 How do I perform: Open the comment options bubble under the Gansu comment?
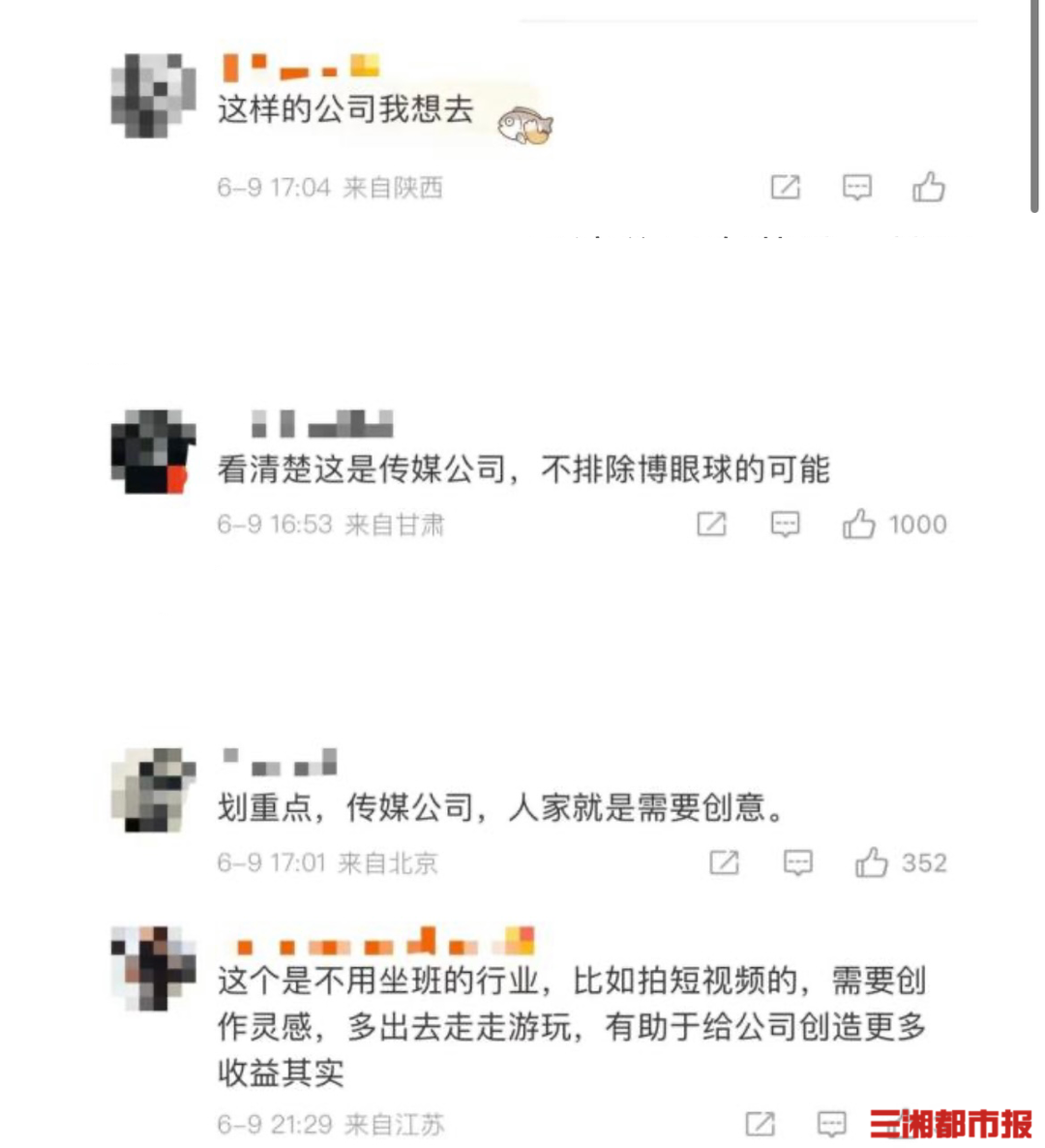788,525
